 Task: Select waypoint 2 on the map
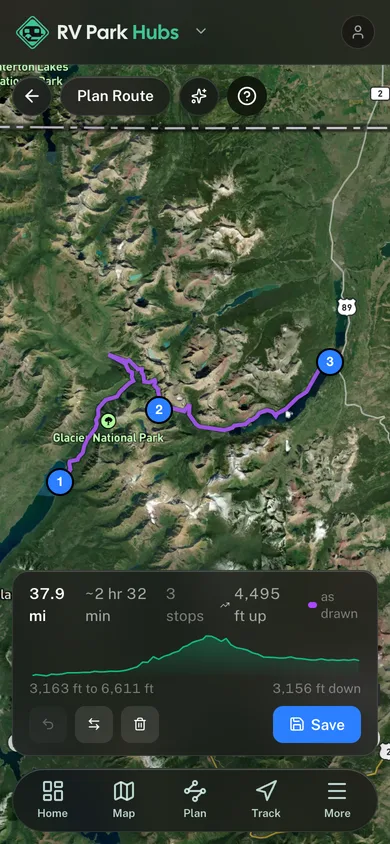(159, 410)
